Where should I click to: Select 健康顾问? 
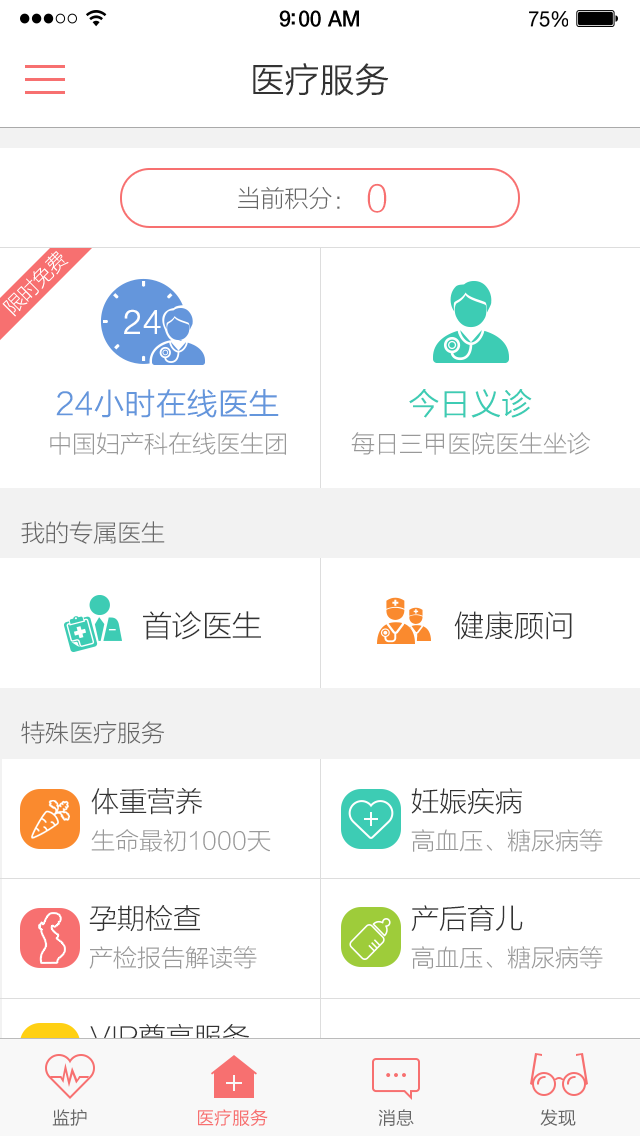pyautogui.click(x=480, y=625)
